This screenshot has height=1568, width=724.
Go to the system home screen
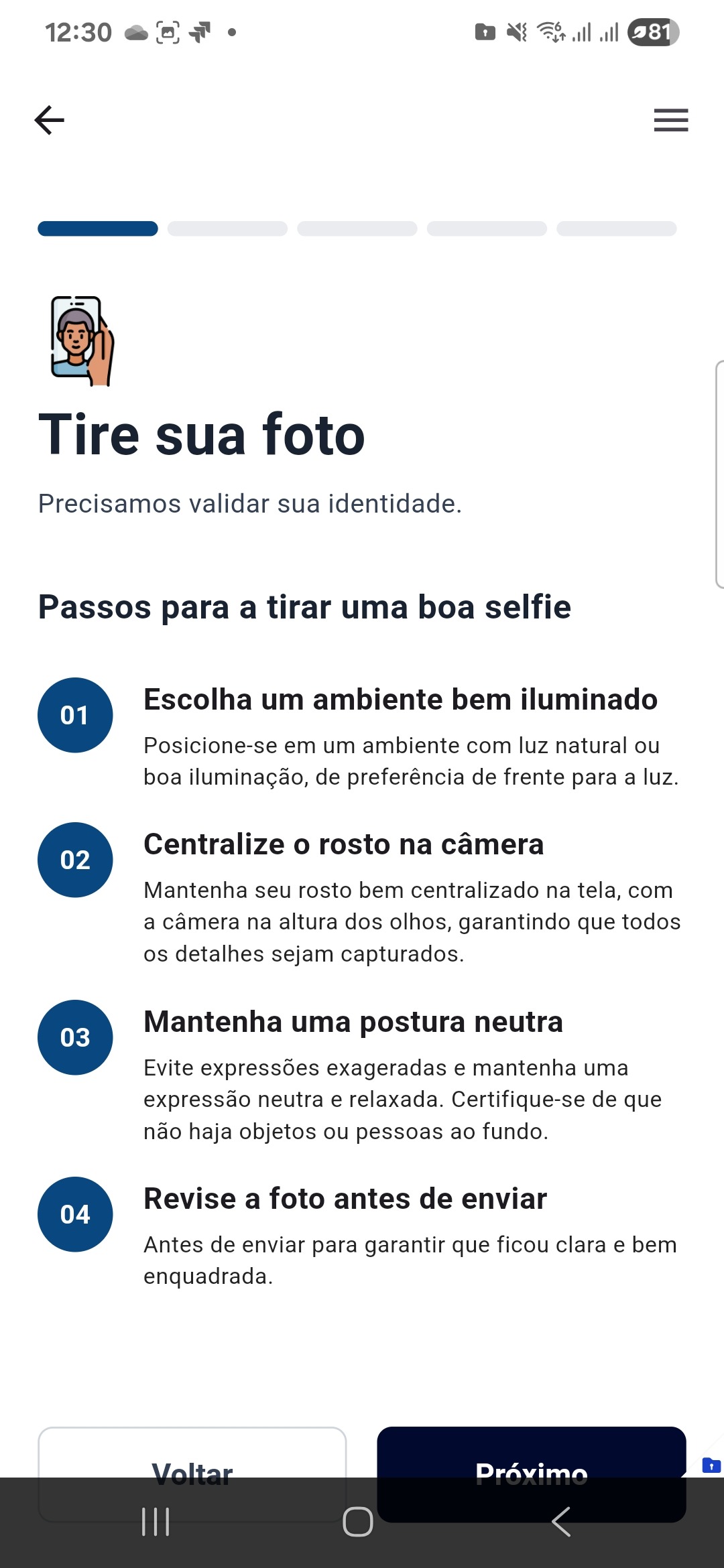358,1522
